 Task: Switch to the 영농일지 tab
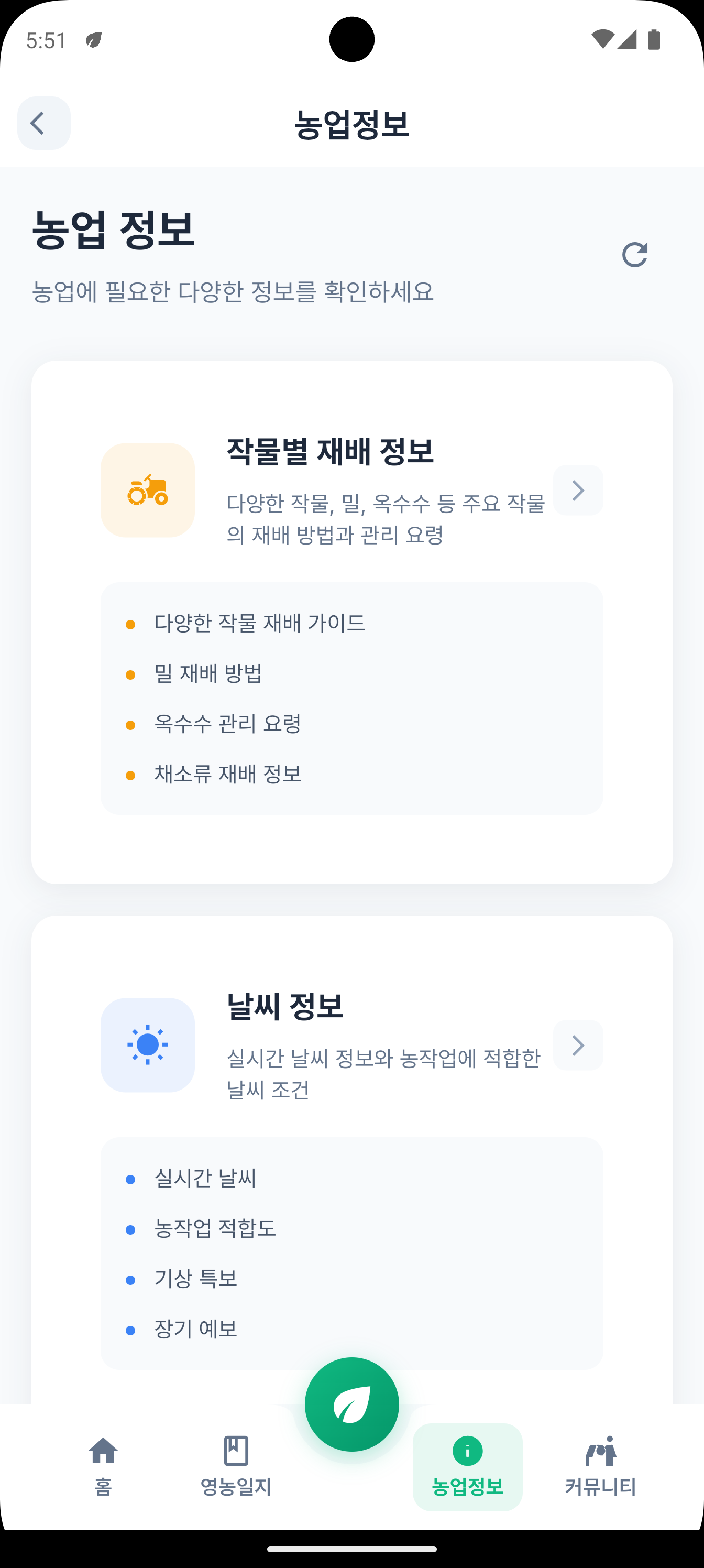click(236, 1466)
